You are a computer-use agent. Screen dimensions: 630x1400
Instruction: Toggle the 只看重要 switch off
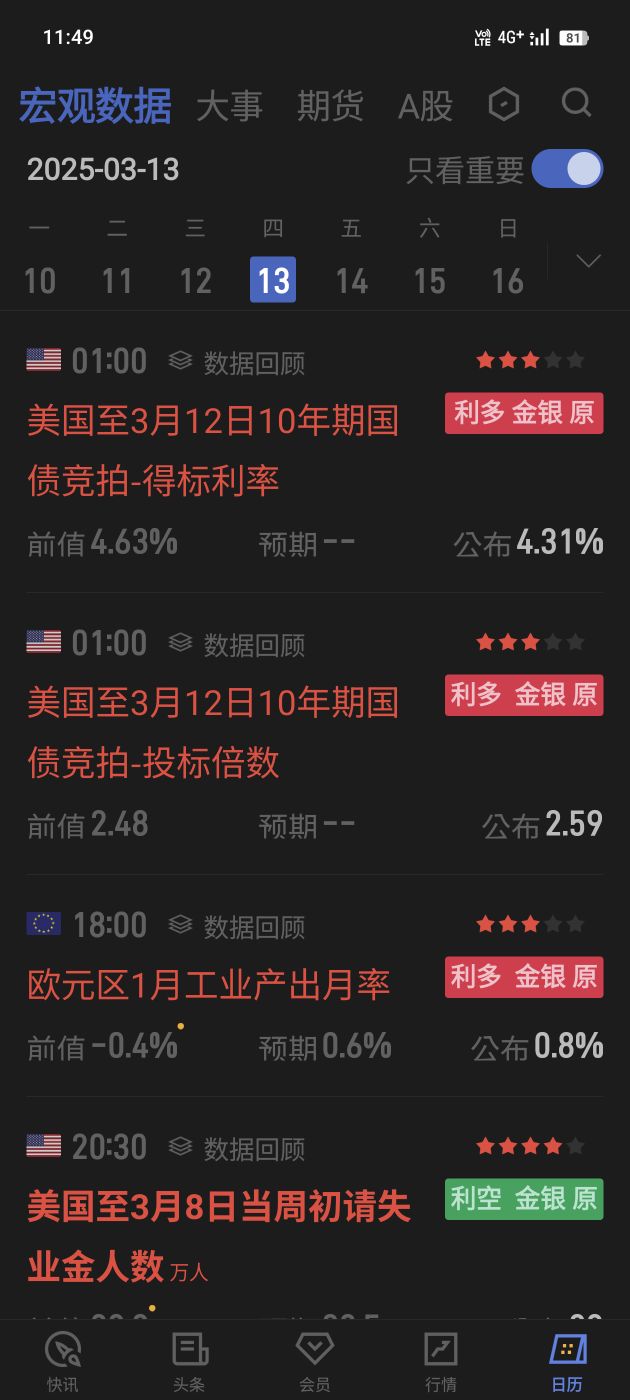[567, 169]
